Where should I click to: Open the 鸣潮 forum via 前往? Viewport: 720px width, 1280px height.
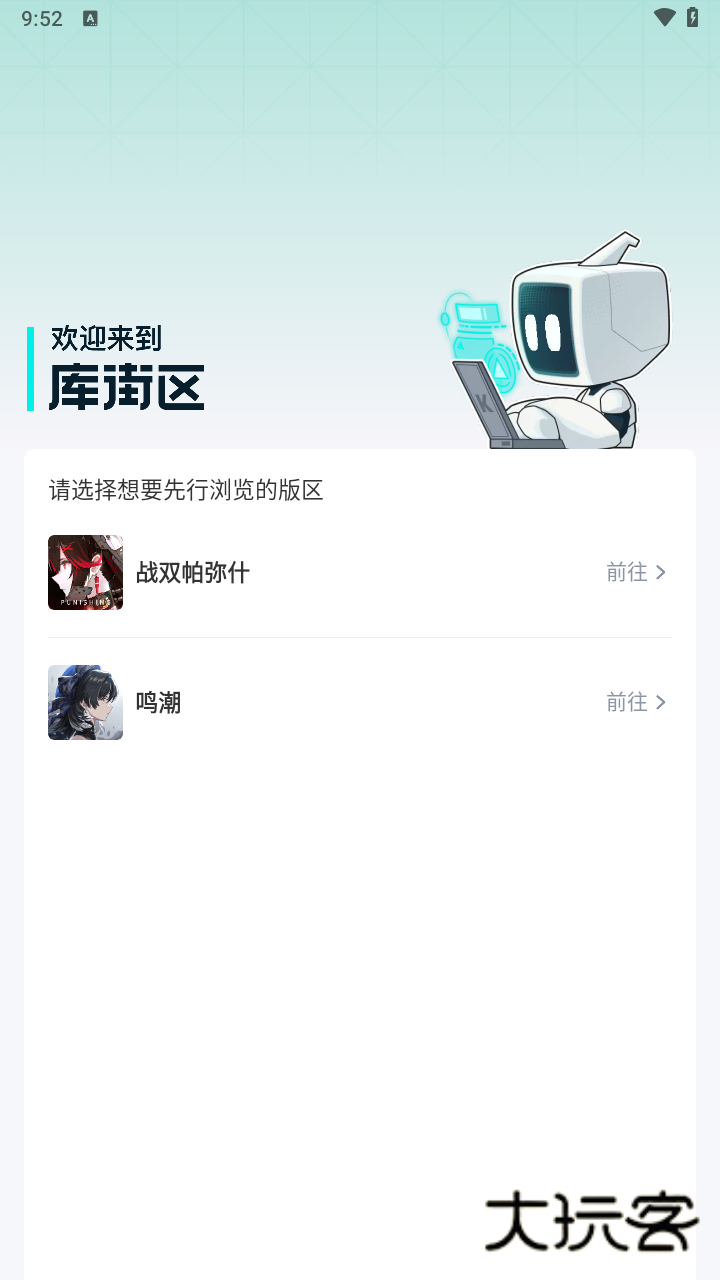[626, 702]
